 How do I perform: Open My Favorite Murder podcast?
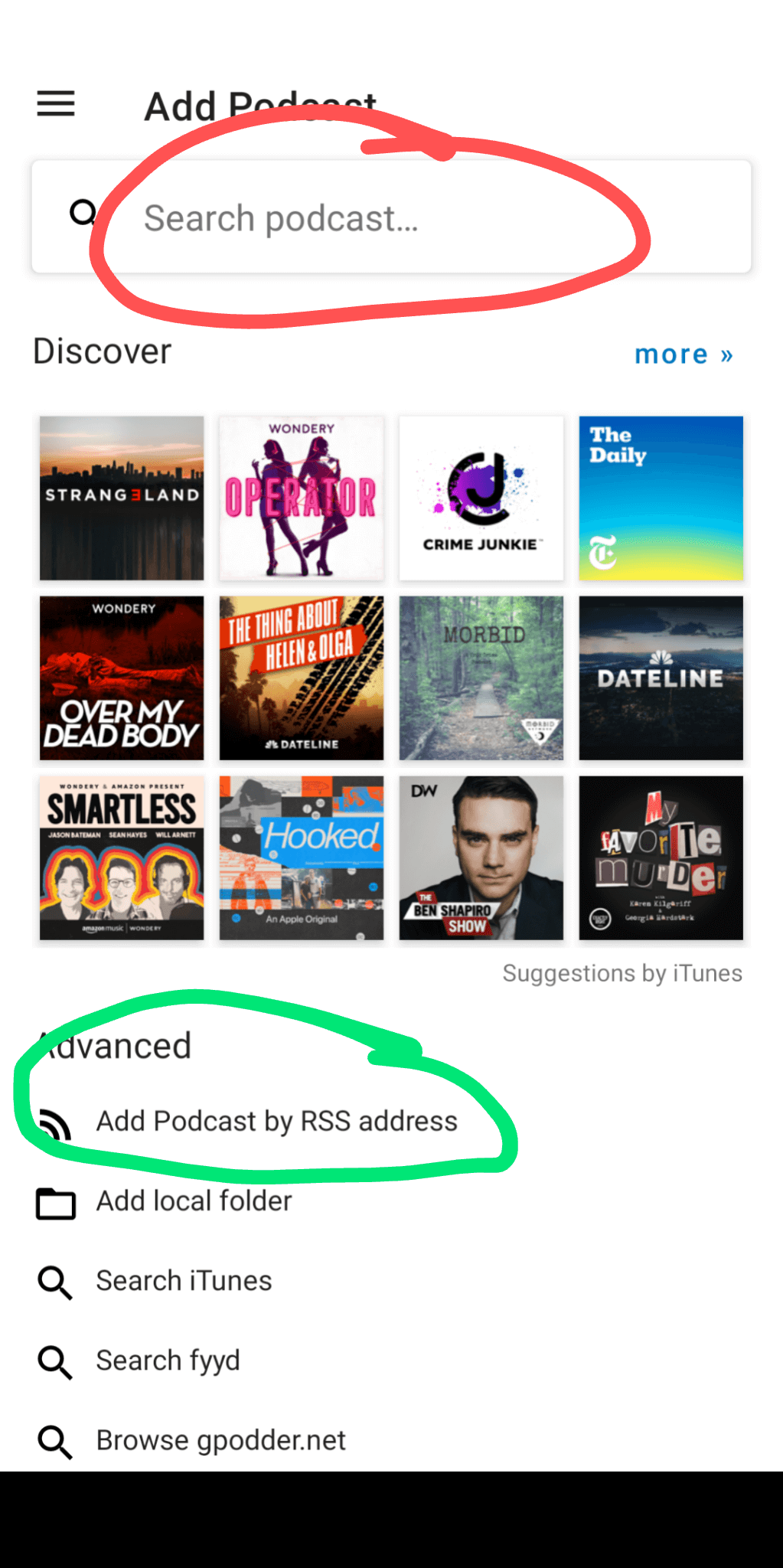pyautogui.click(x=661, y=857)
